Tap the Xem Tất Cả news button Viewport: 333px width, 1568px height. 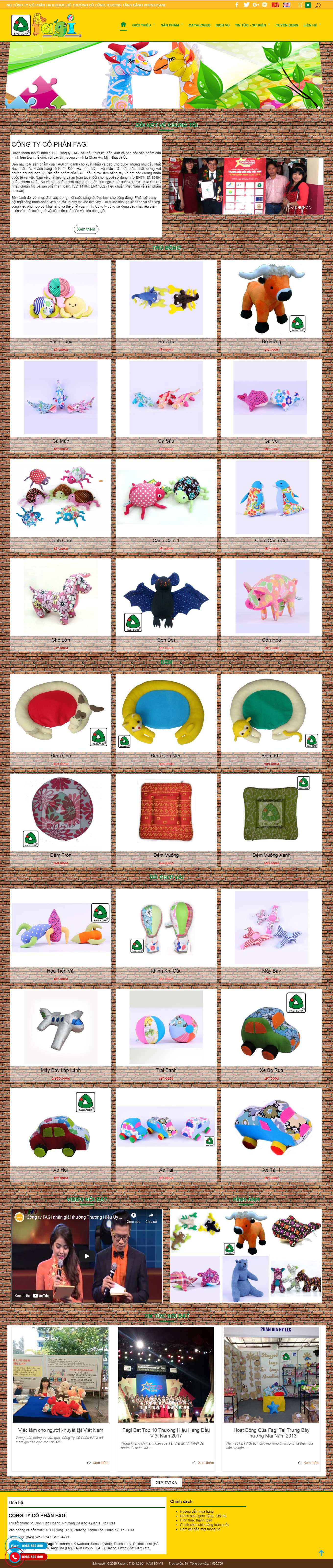[166, 1482]
